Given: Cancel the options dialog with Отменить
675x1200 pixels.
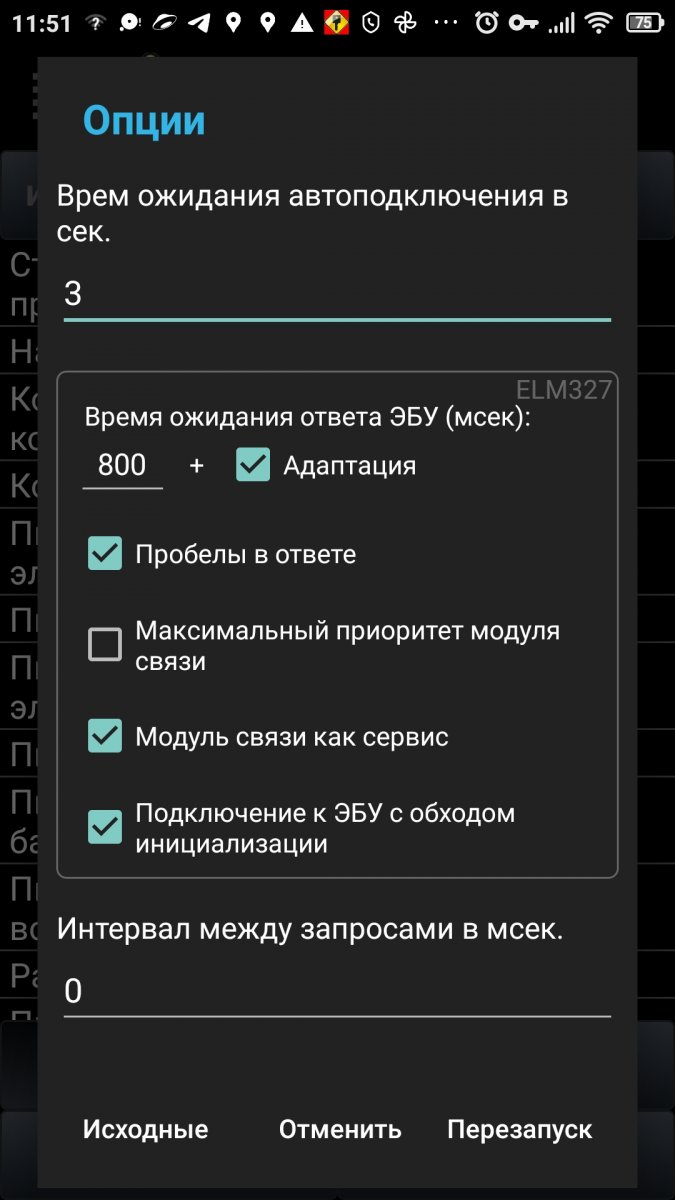Looking at the screenshot, I should 340,1129.
